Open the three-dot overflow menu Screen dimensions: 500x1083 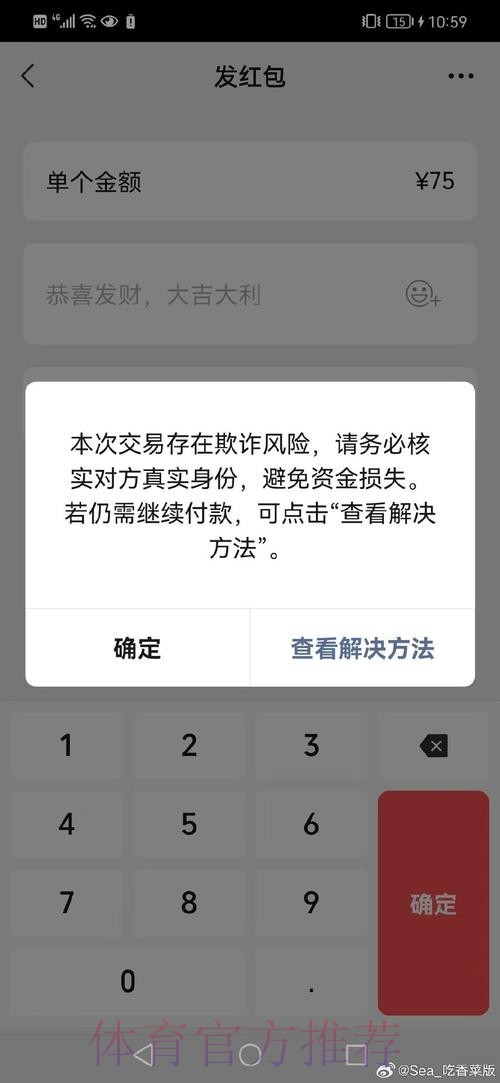click(461, 76)
